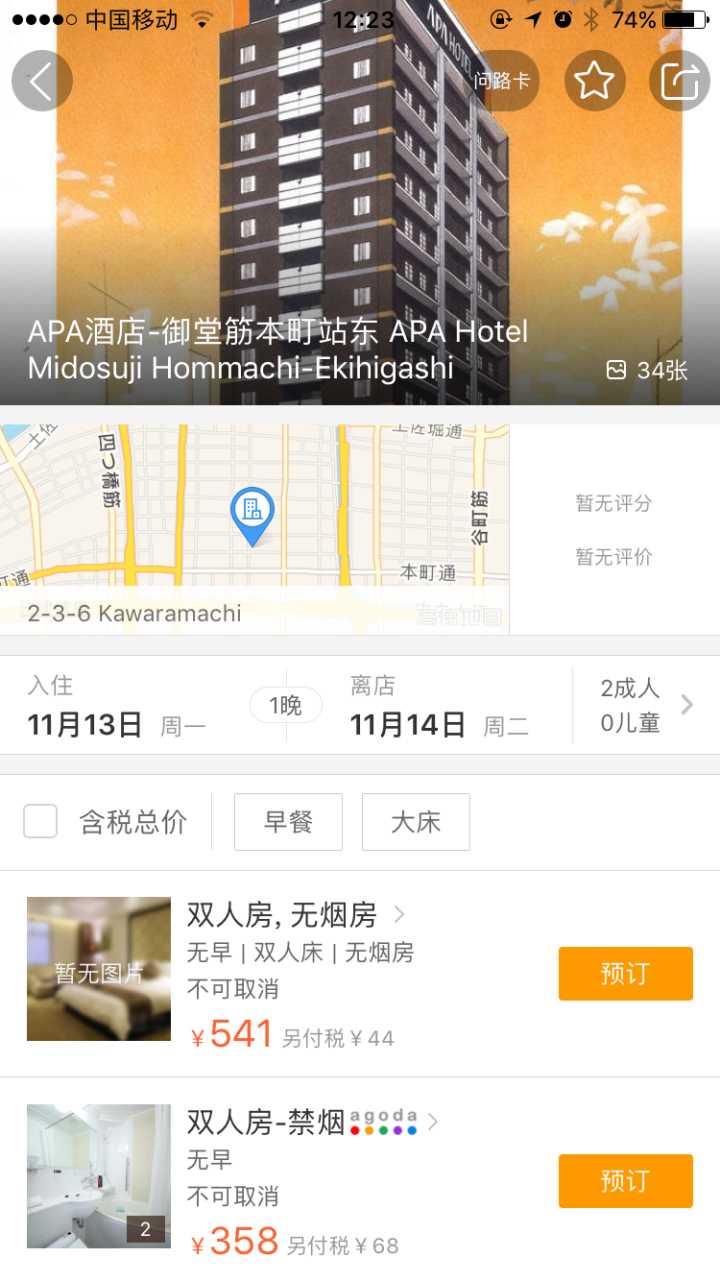
Task: Open the 问路卡 direction card
Action: (502, 81)
